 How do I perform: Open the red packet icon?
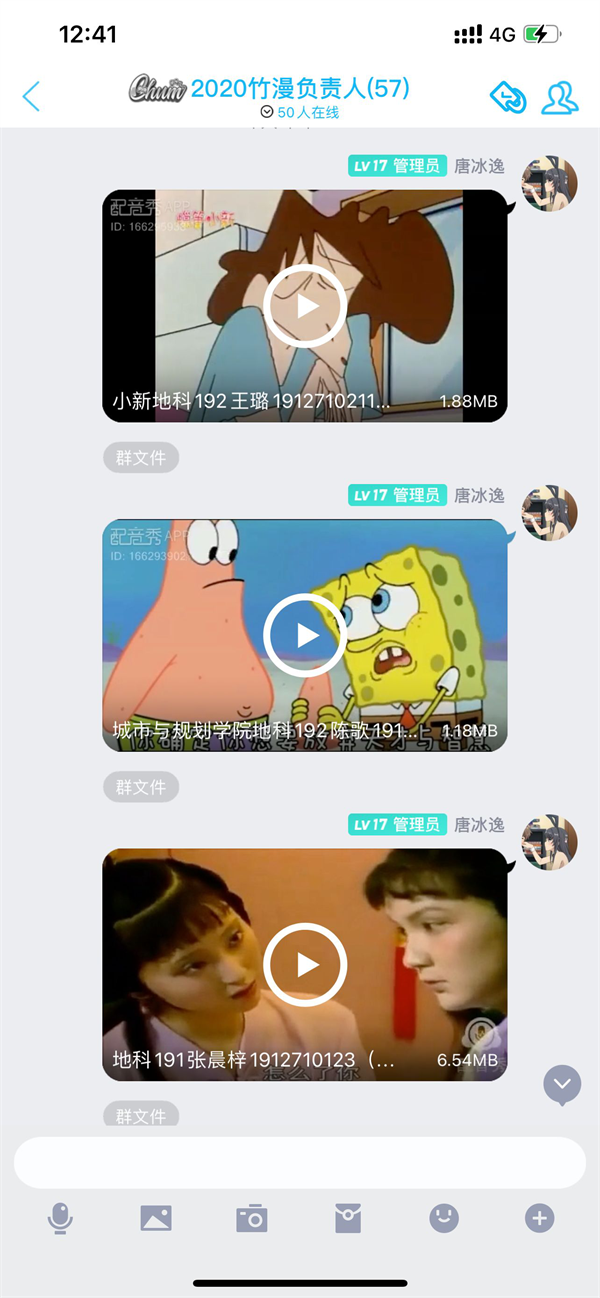(x=348, y=1218)
